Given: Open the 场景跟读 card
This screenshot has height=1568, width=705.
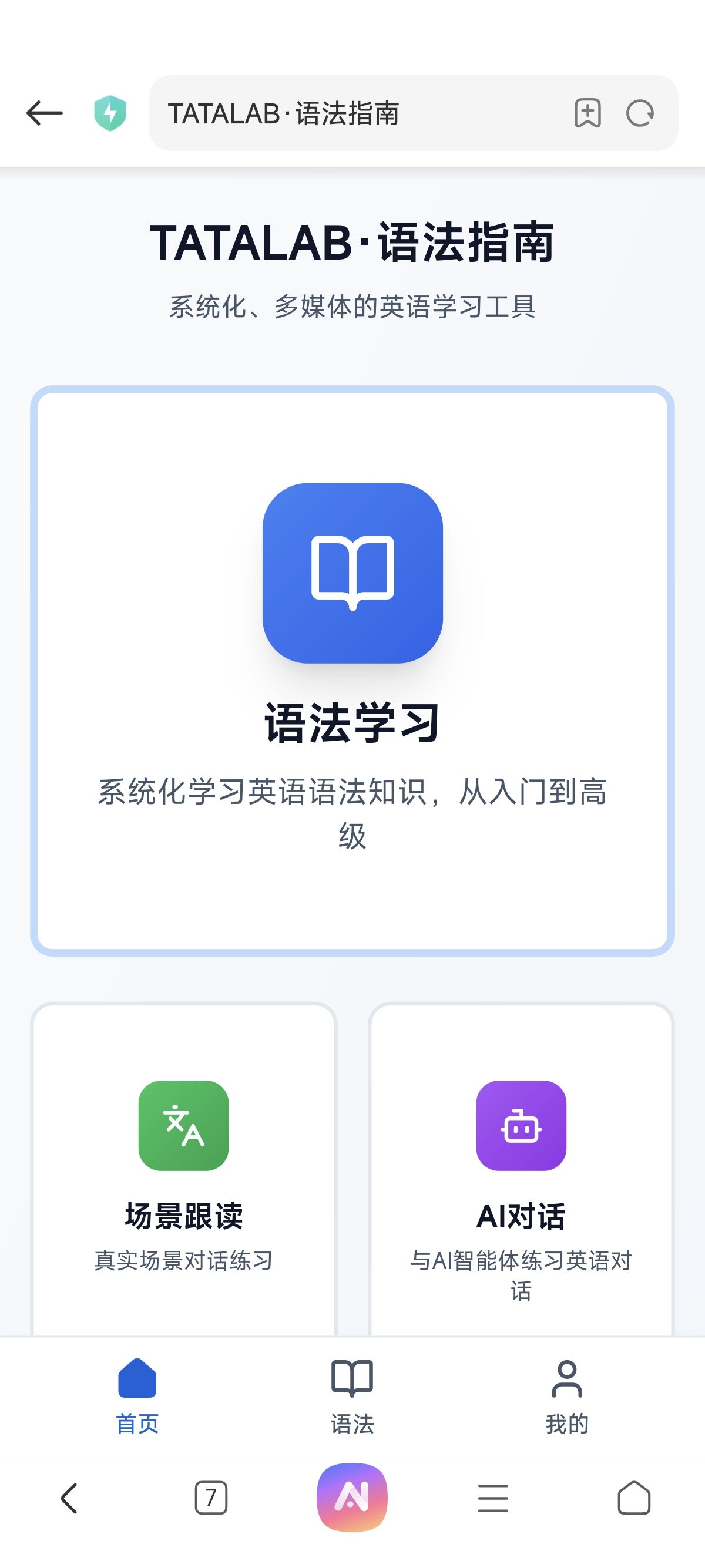Looking at the screenshot, I should tap(184, 1170).
